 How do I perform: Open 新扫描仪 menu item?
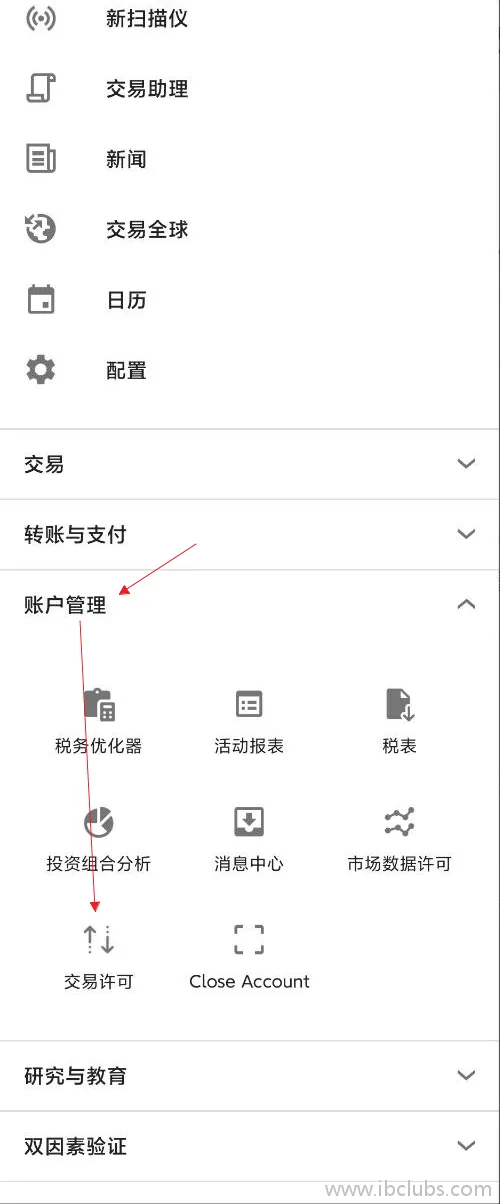pyautogui.click(x=250, y=19)
